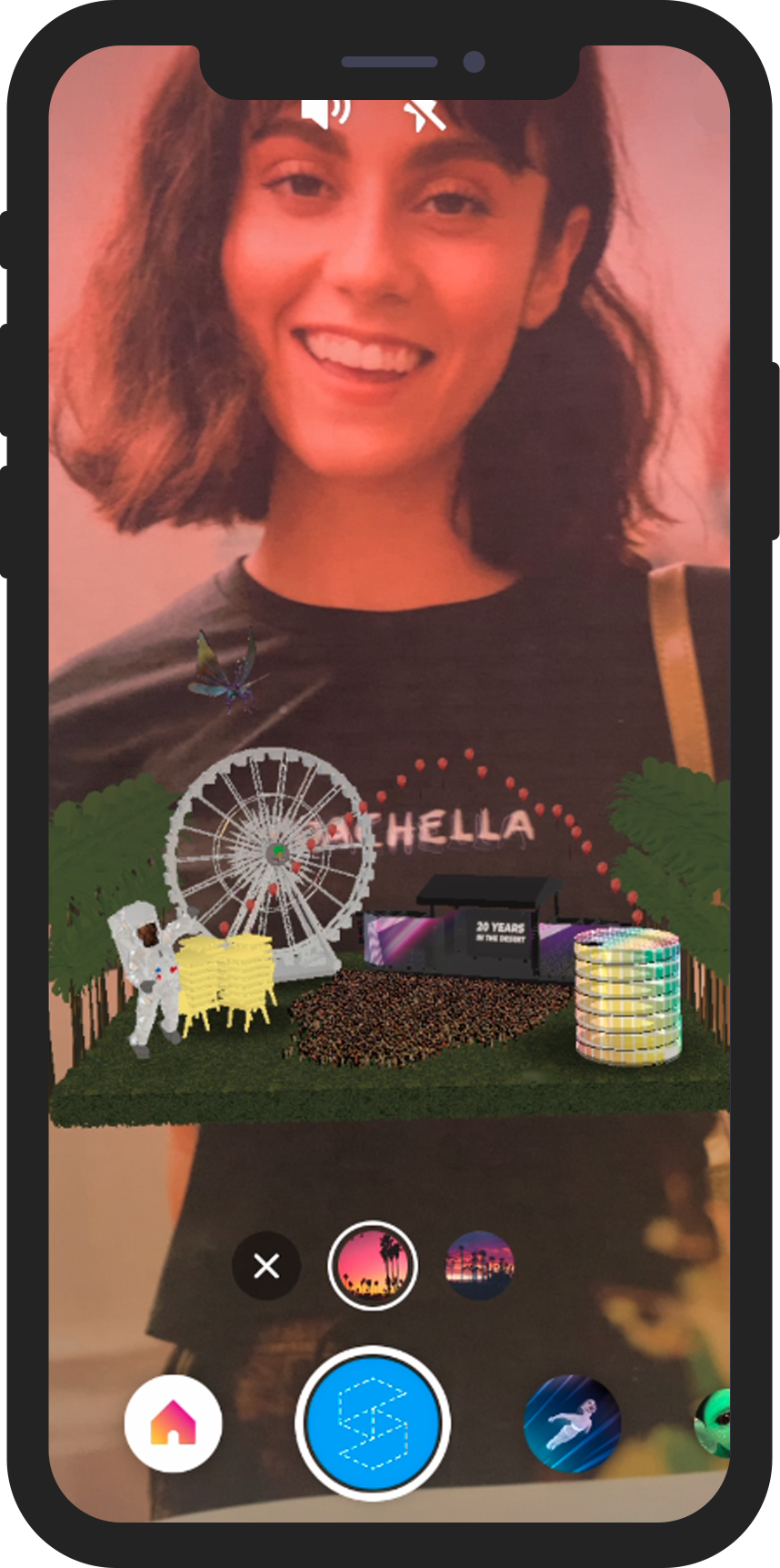Mute the sound with the speaker icon
The height and width of the screenshot is (1568, 780).
pos(325,114)
